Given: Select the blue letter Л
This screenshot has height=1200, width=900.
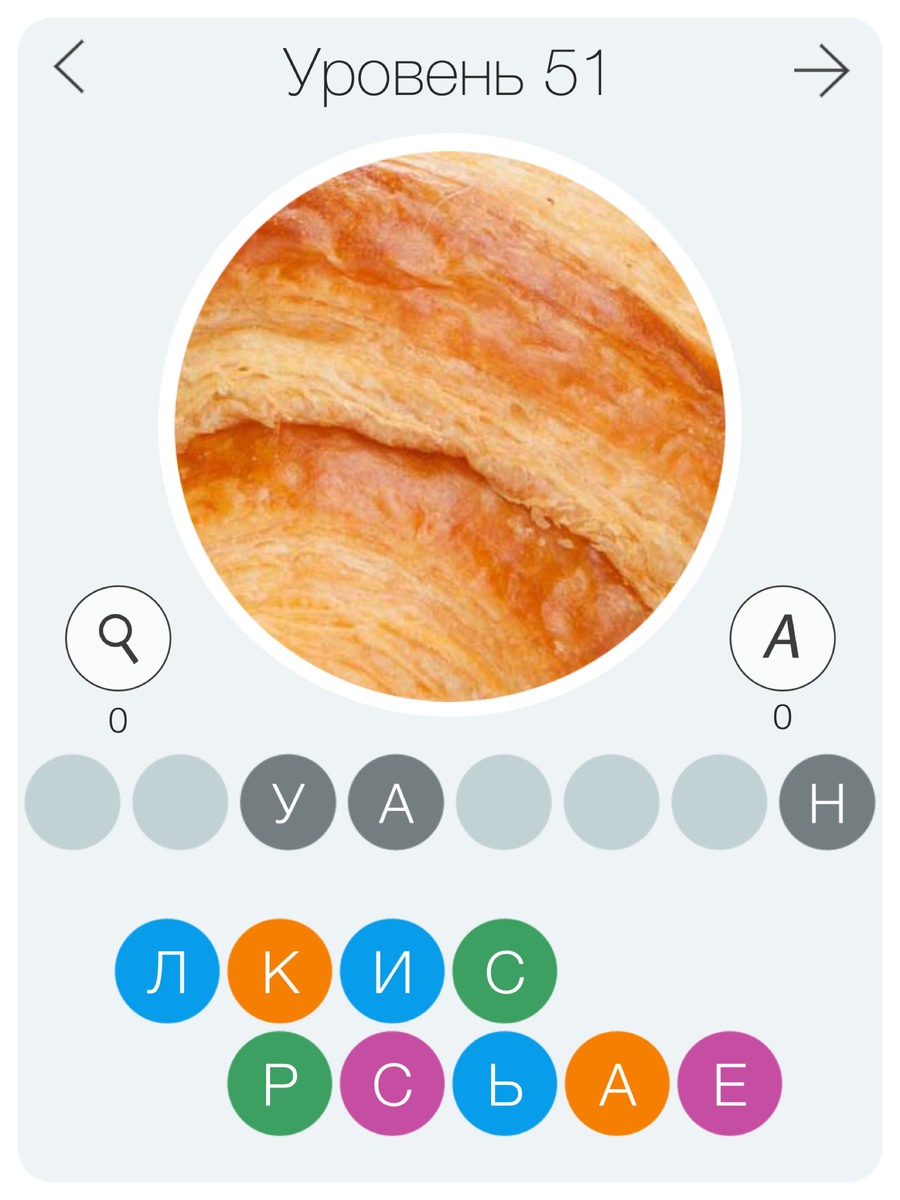Looking at the screenshot, I should pyautogui.click(x=166, y=971).
